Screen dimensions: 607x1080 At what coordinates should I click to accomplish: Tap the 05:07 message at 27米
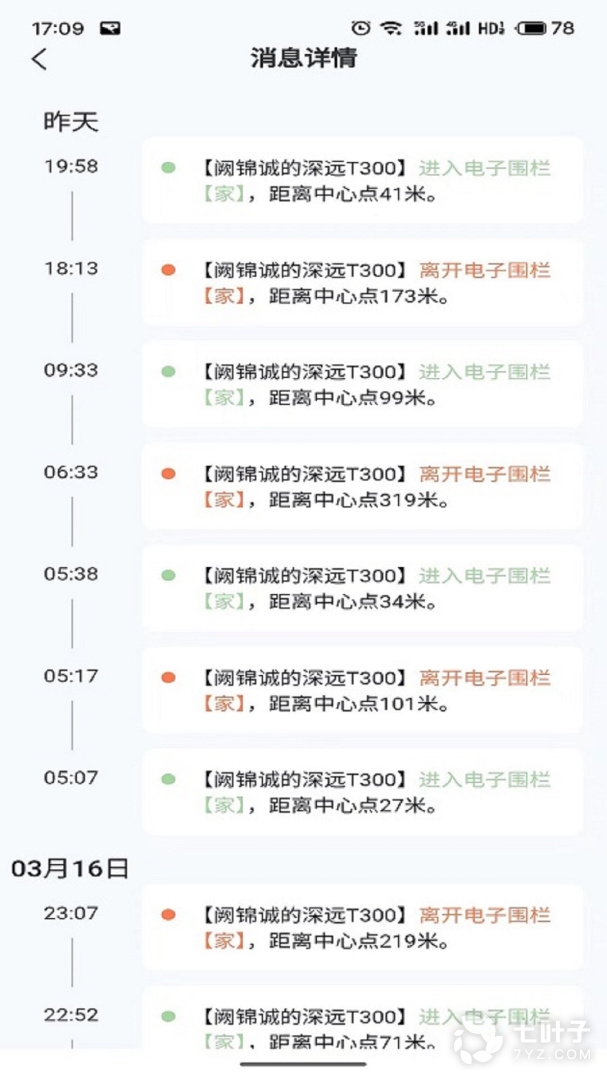(362, 793)
